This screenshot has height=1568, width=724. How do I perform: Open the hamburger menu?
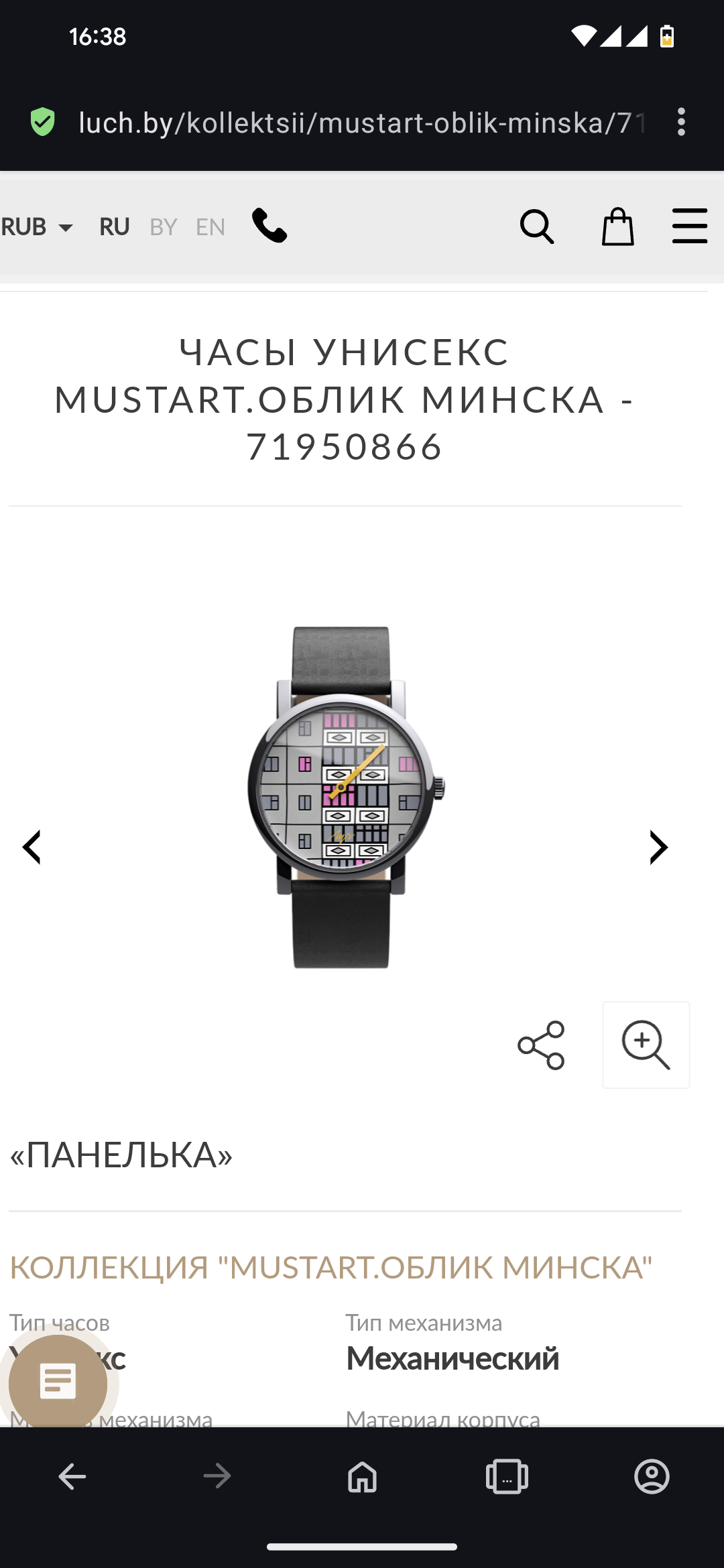click(x=690, y=226)
